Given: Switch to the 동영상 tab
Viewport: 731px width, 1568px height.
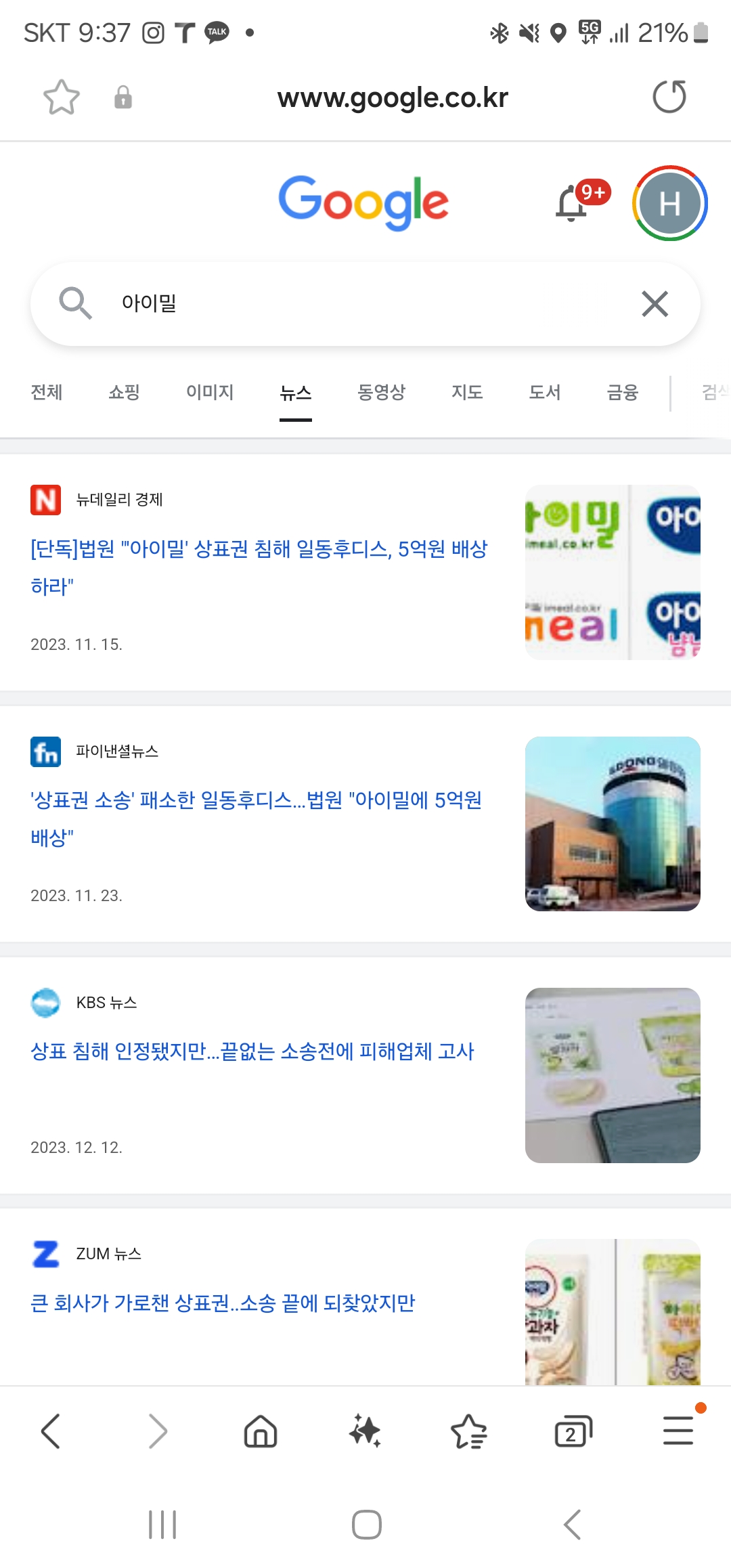Looking at the screenshot, I should [x=382, y=392].
